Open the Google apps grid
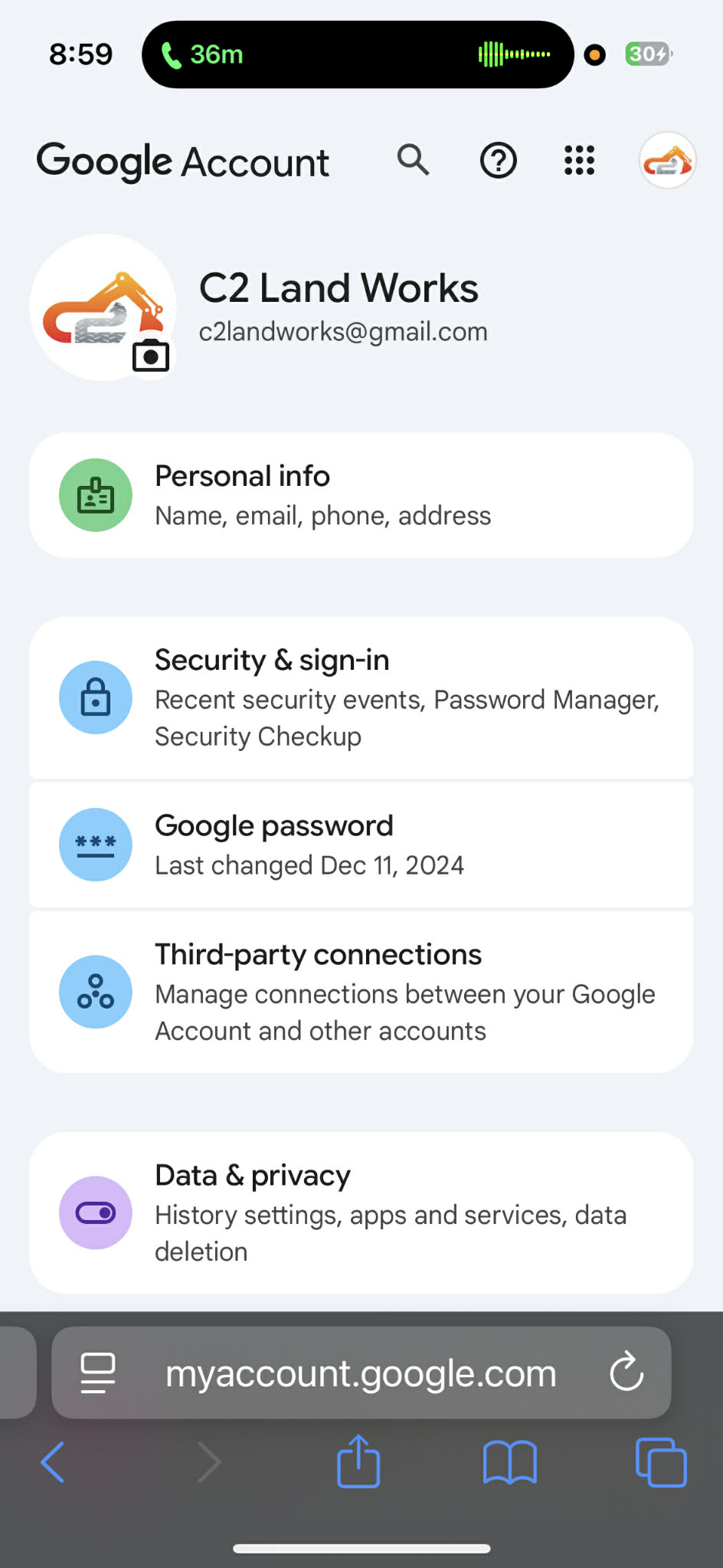 [x=579, y=161]
